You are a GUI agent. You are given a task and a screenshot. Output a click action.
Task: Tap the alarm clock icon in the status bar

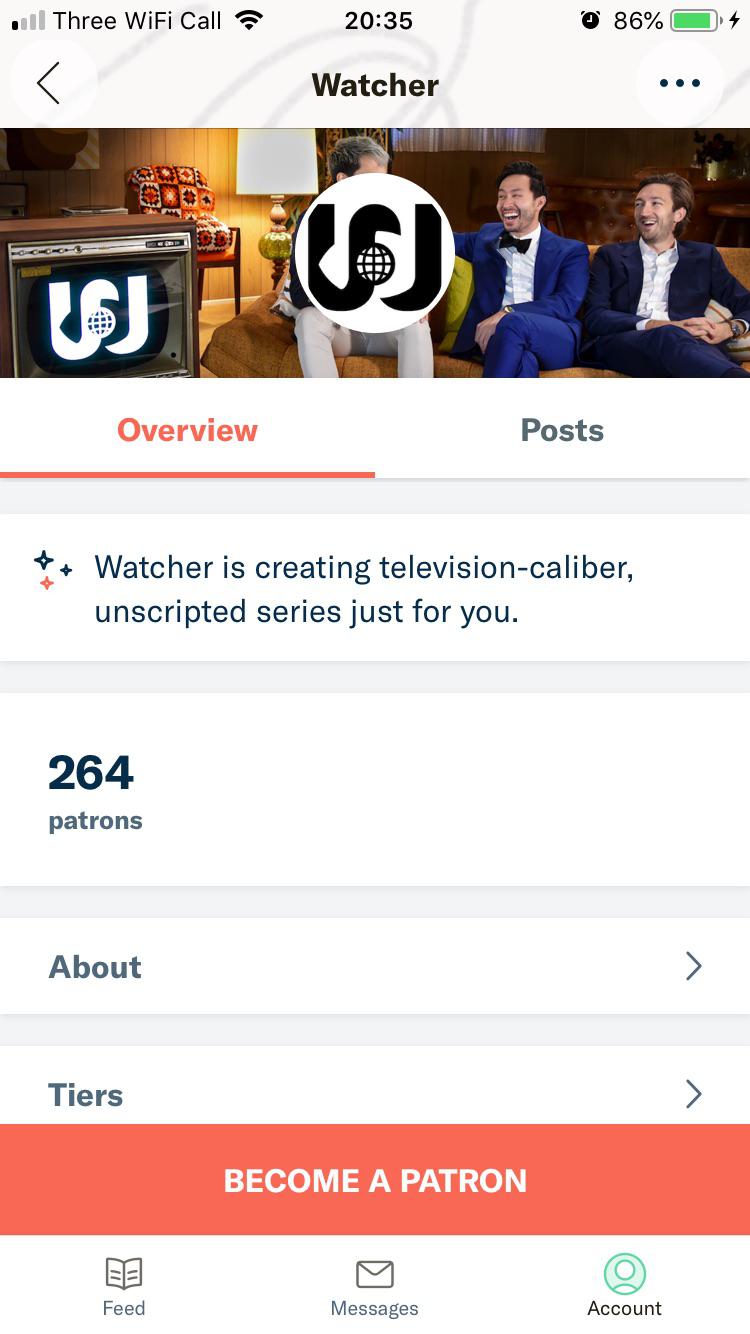[x=588, y=19]
